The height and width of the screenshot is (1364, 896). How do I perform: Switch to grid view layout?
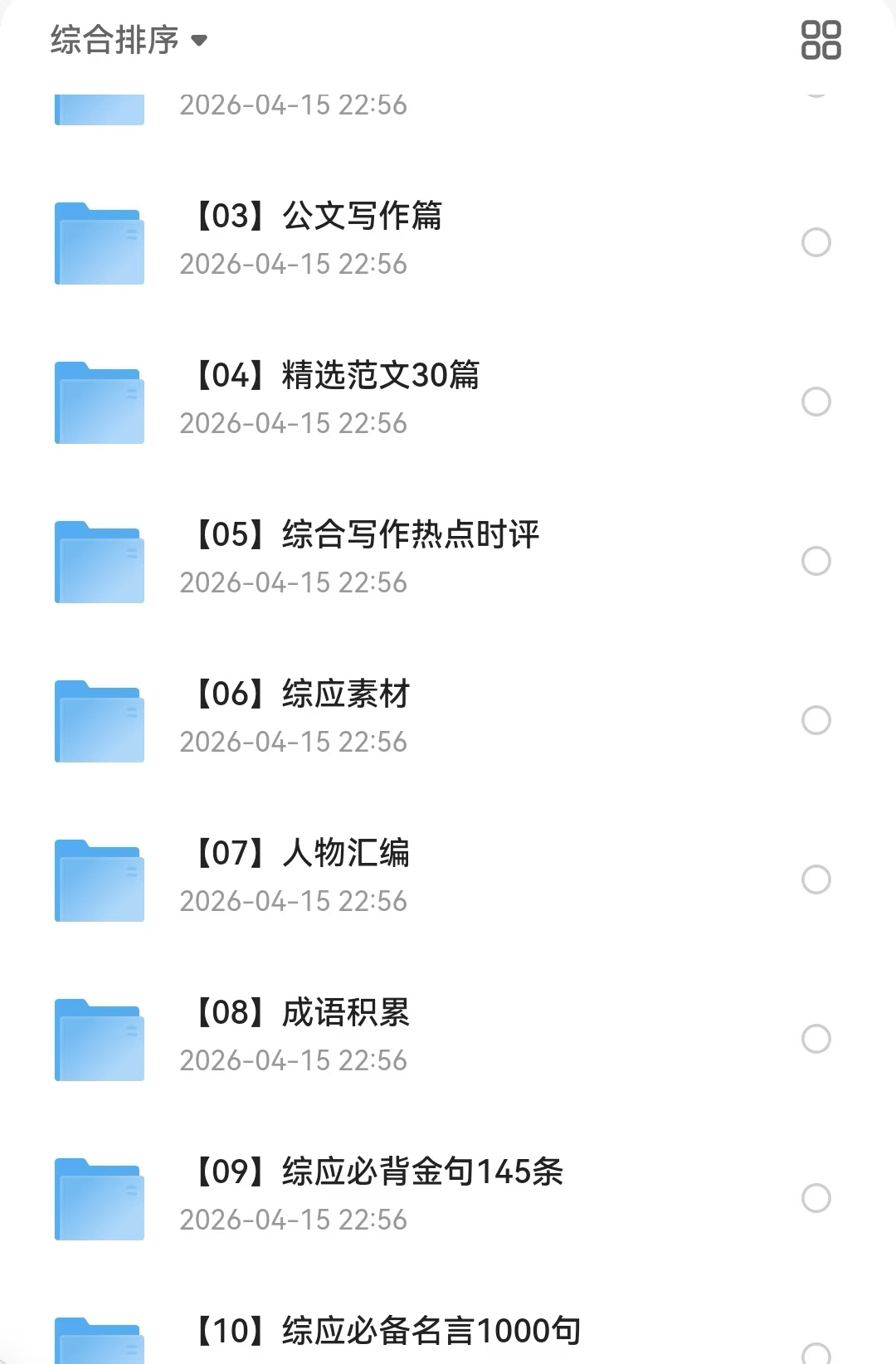pyautogui.click(x=821, y=40)
